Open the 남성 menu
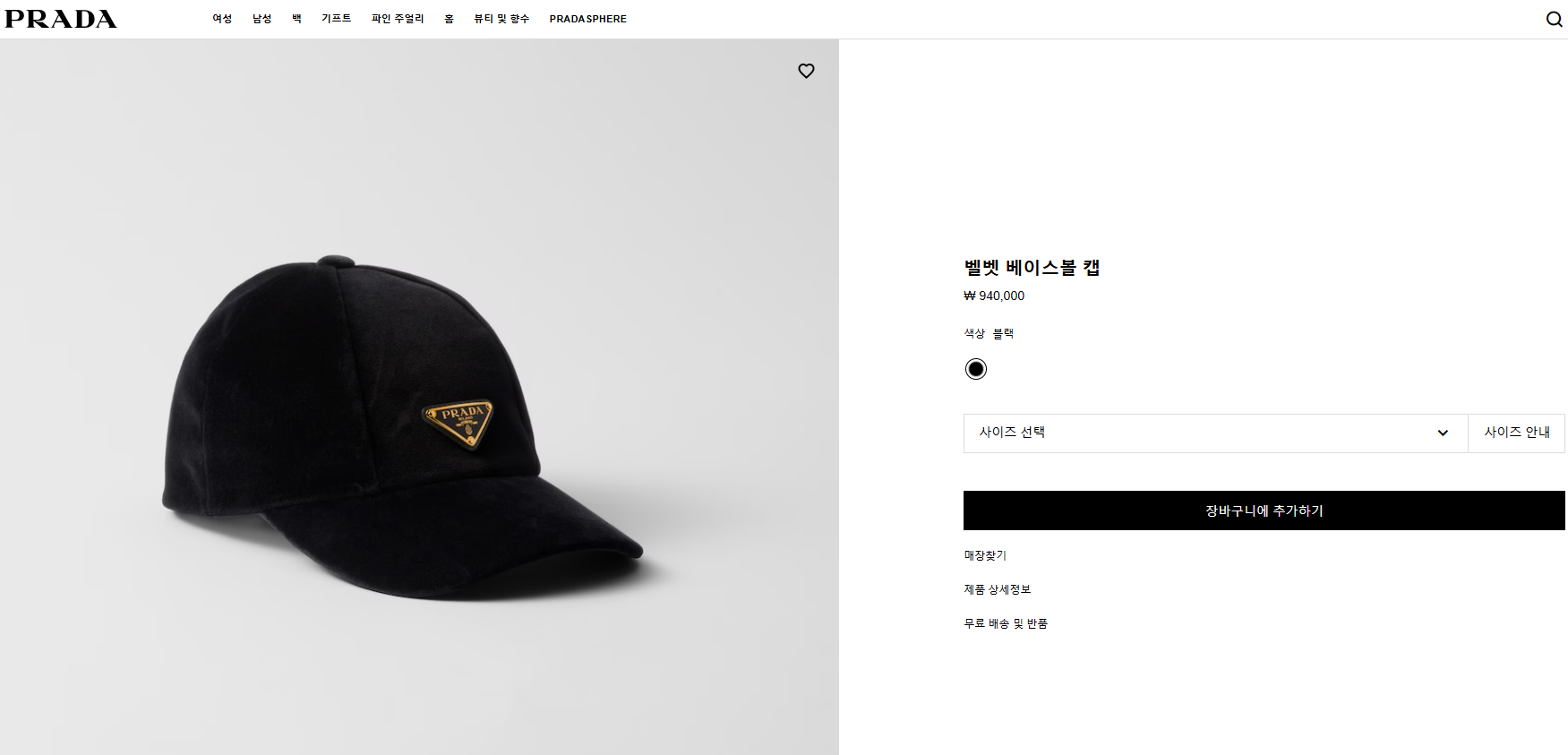This screenshot has height=755, width=1568. point(261,19)
